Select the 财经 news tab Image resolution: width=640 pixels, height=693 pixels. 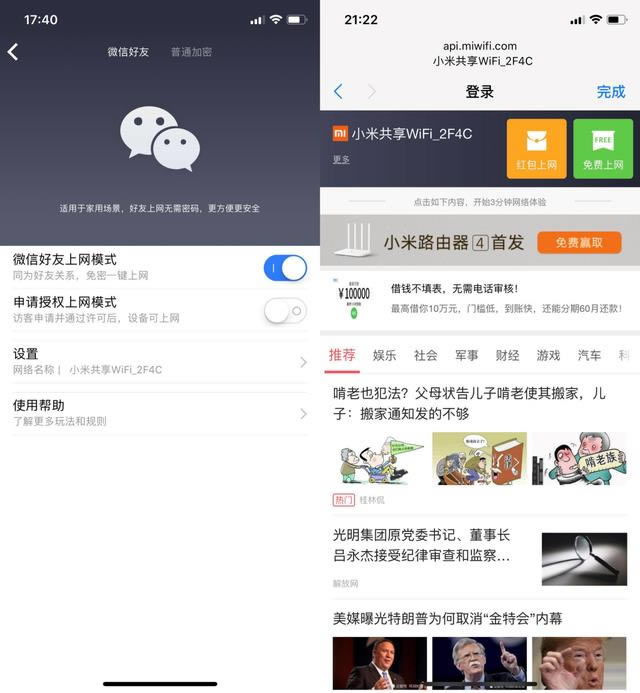tap(507, 355)
